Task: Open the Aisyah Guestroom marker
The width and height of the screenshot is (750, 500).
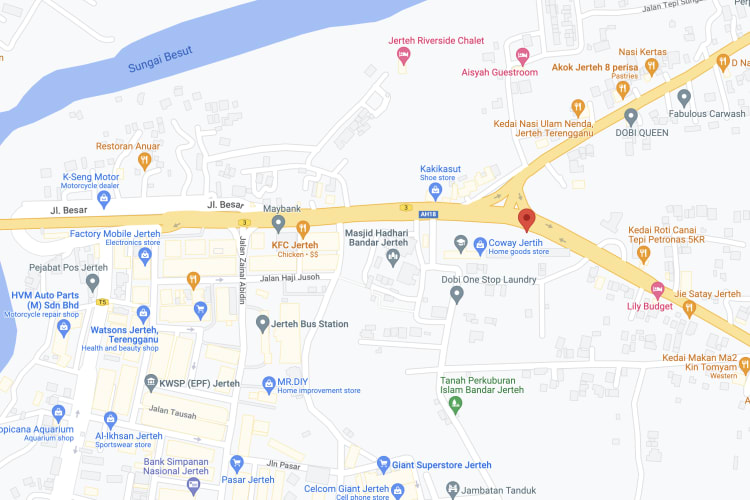Action: point(521,54)
